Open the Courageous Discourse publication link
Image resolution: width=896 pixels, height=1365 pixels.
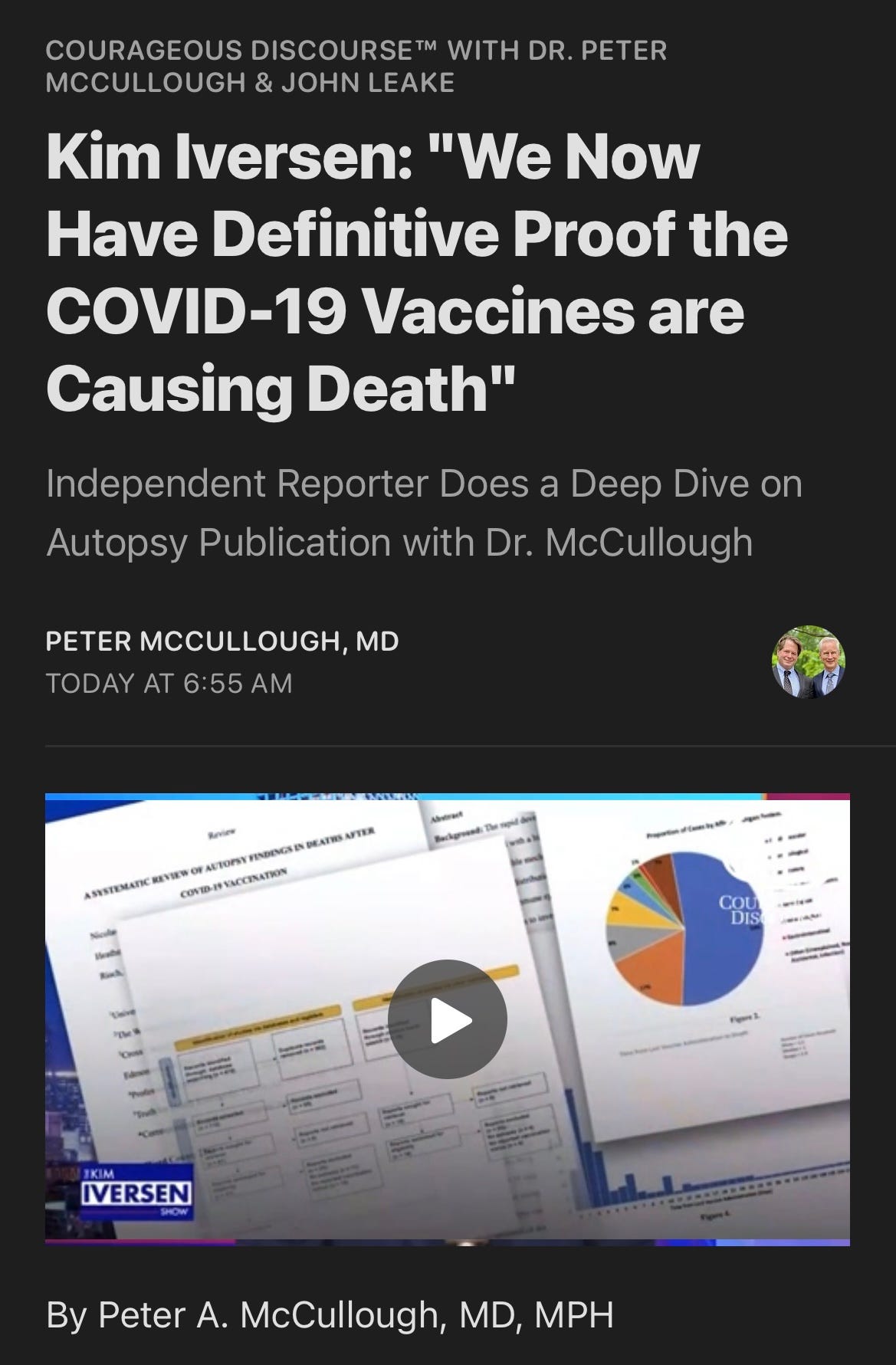click(x=356, y=66)
